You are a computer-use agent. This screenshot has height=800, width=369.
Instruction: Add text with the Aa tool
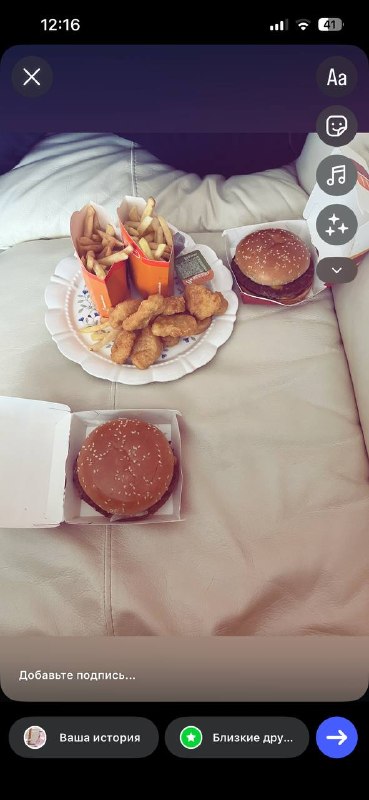336,77
